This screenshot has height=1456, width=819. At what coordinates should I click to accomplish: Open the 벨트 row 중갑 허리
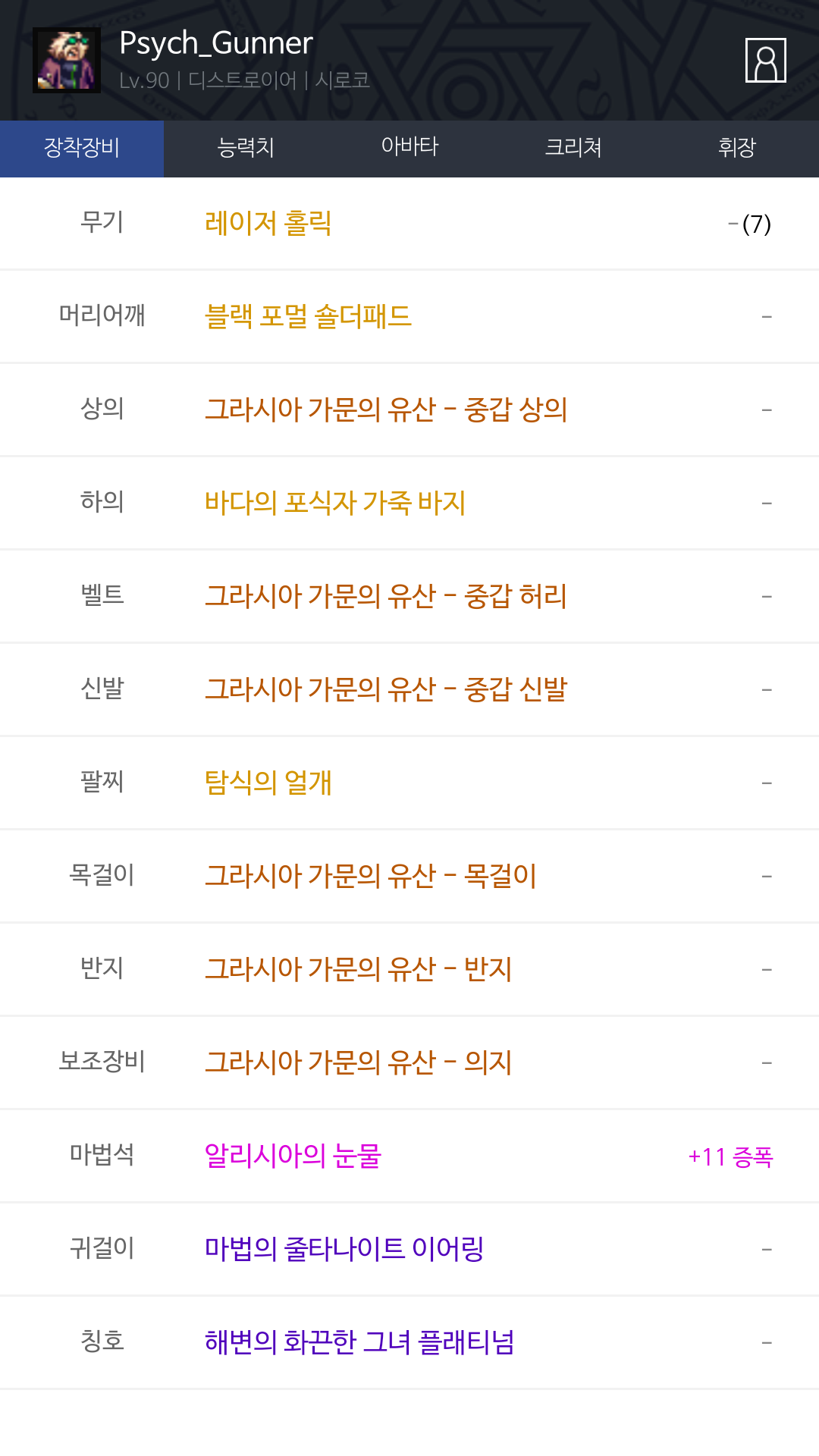coord(386,596)
